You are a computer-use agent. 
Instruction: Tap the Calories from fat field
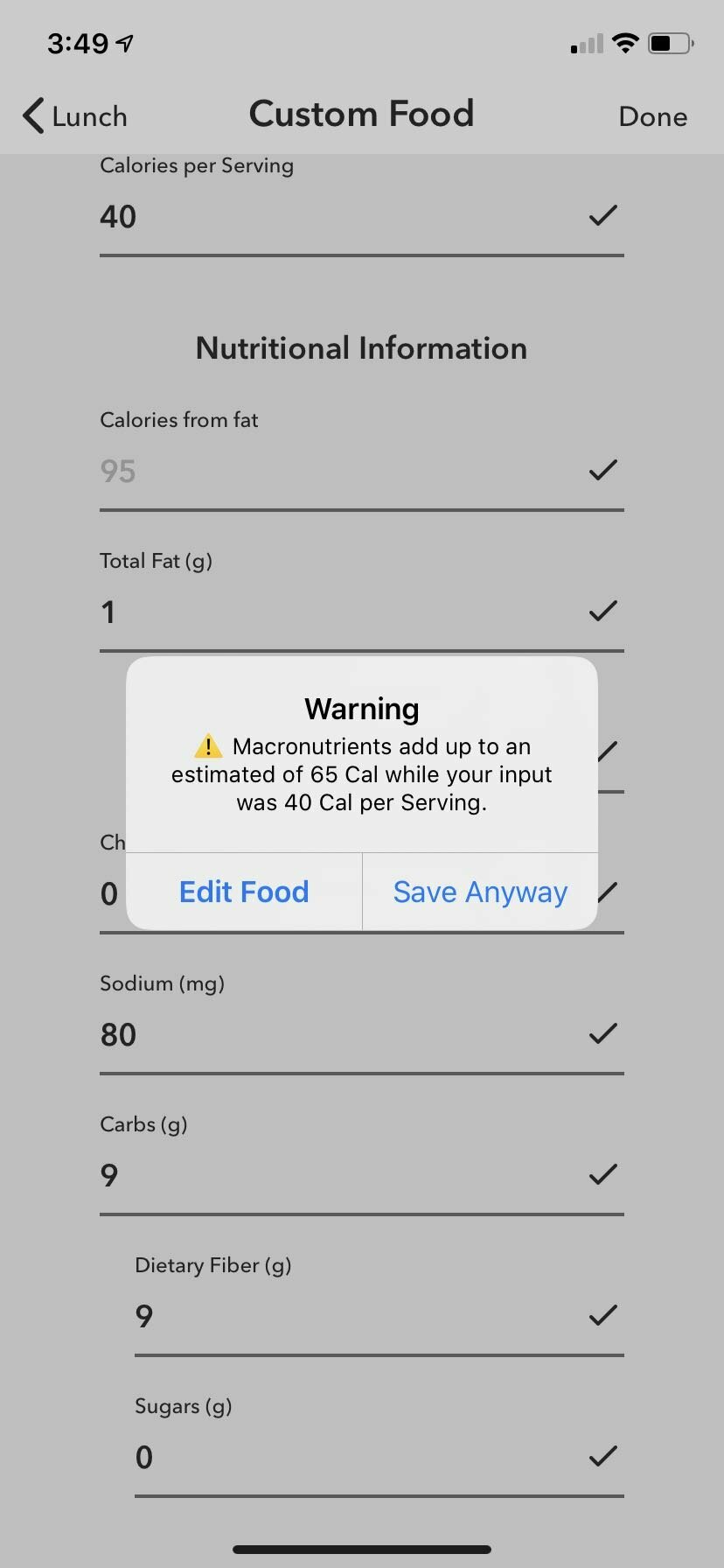362,471
